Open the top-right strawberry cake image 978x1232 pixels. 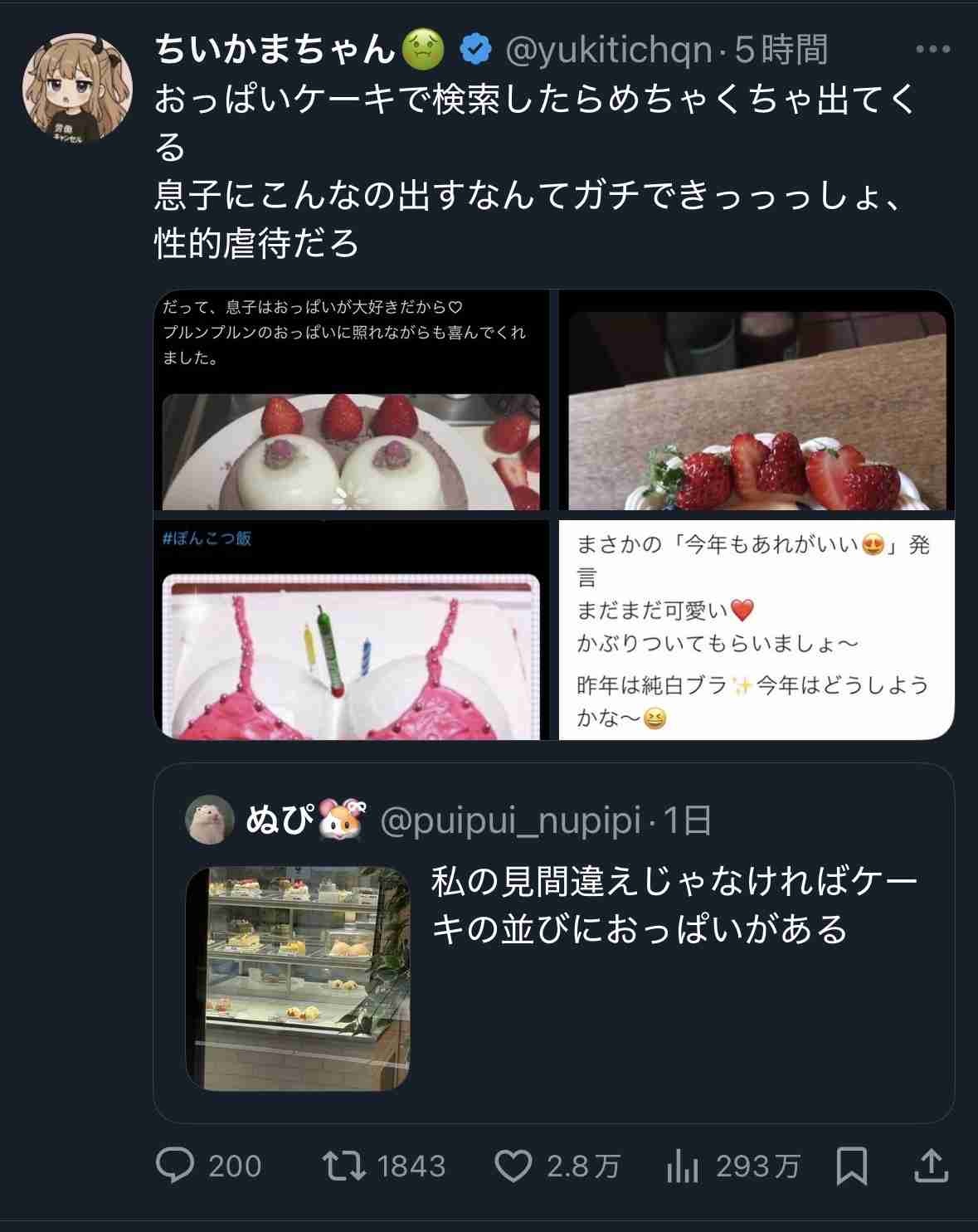(756, 401)
